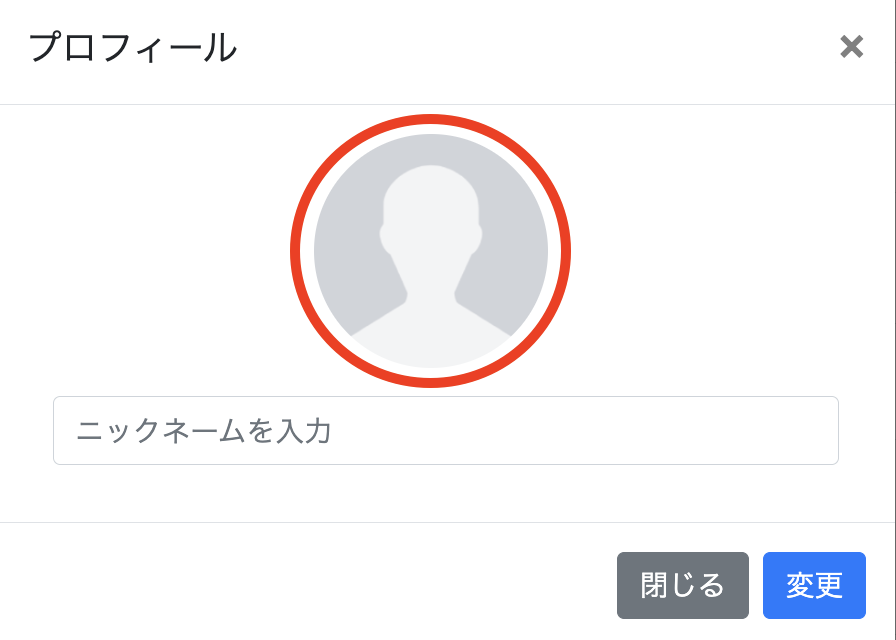Close the profile dialog with the X
The image size is (896, 640).
(851, 47)
